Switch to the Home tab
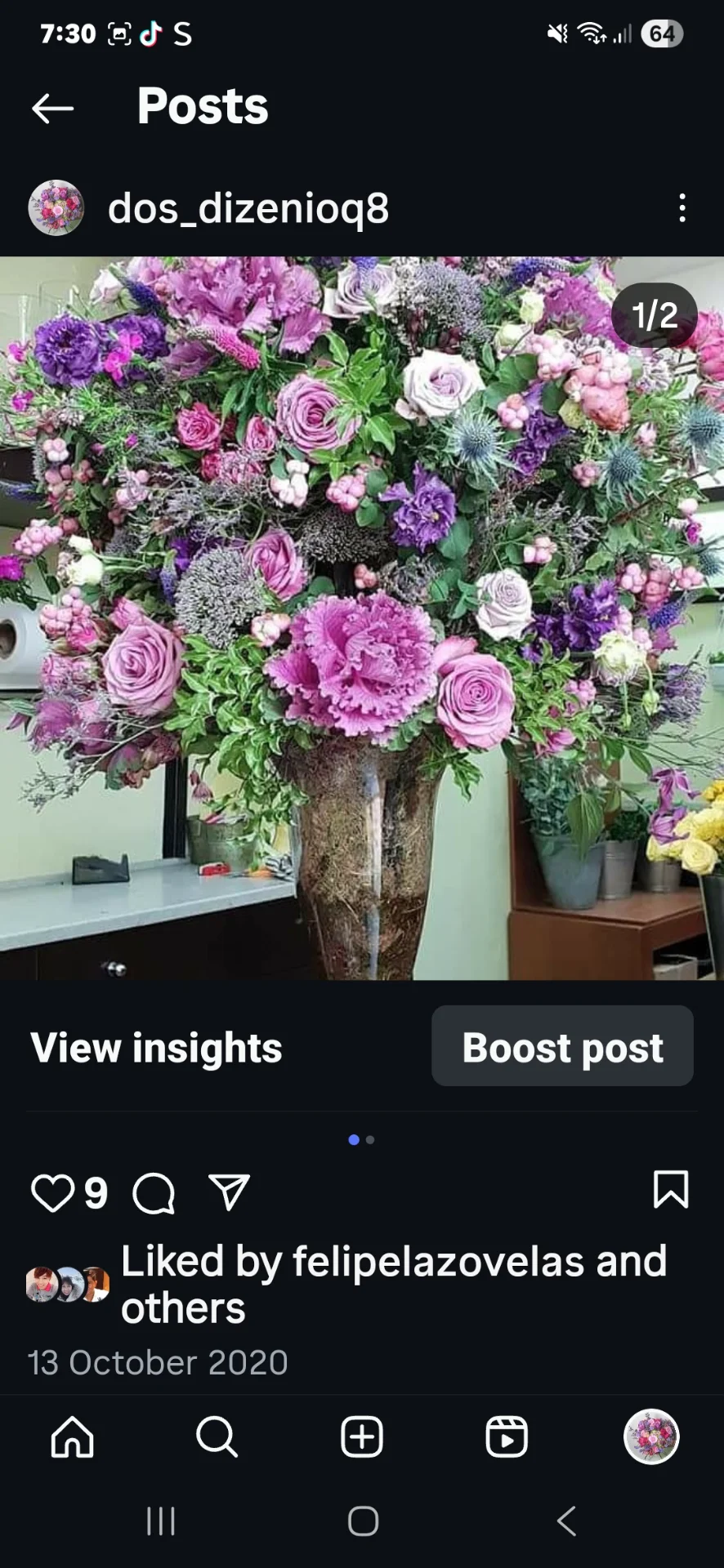Viewport: 724px width, 1568px height. click(x=73, y=1437)
